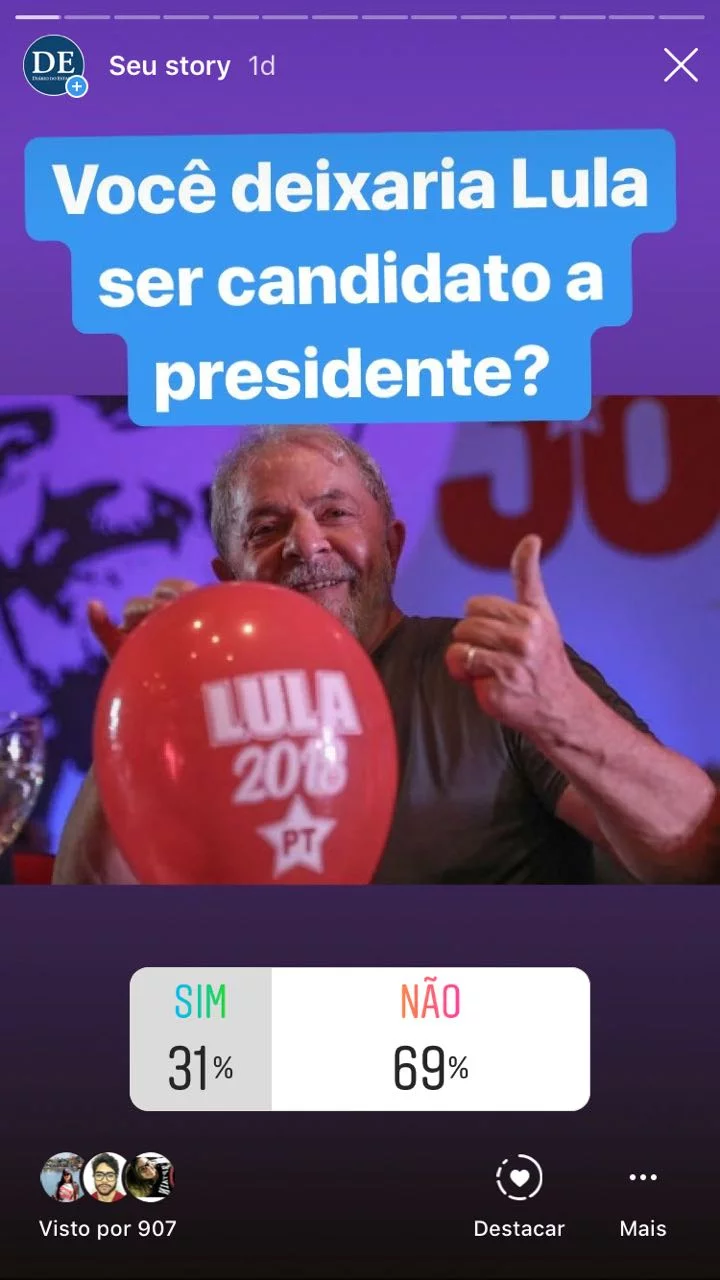This screenshot has width=720, height=1280.
Task: Close the story with the X
Action: tap(681, 66)
